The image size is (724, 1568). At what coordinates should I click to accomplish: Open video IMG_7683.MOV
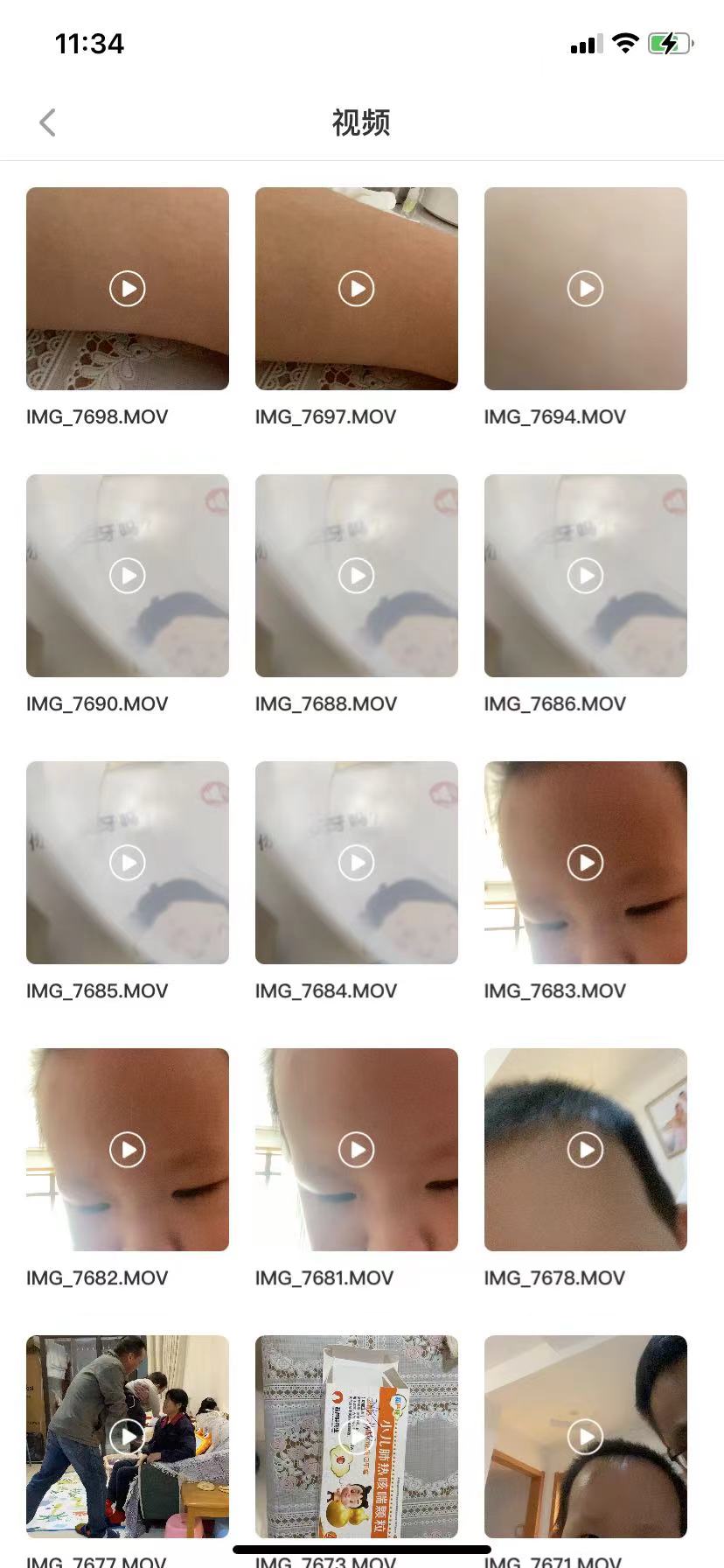pyautogui.click(x=586, y=863)
